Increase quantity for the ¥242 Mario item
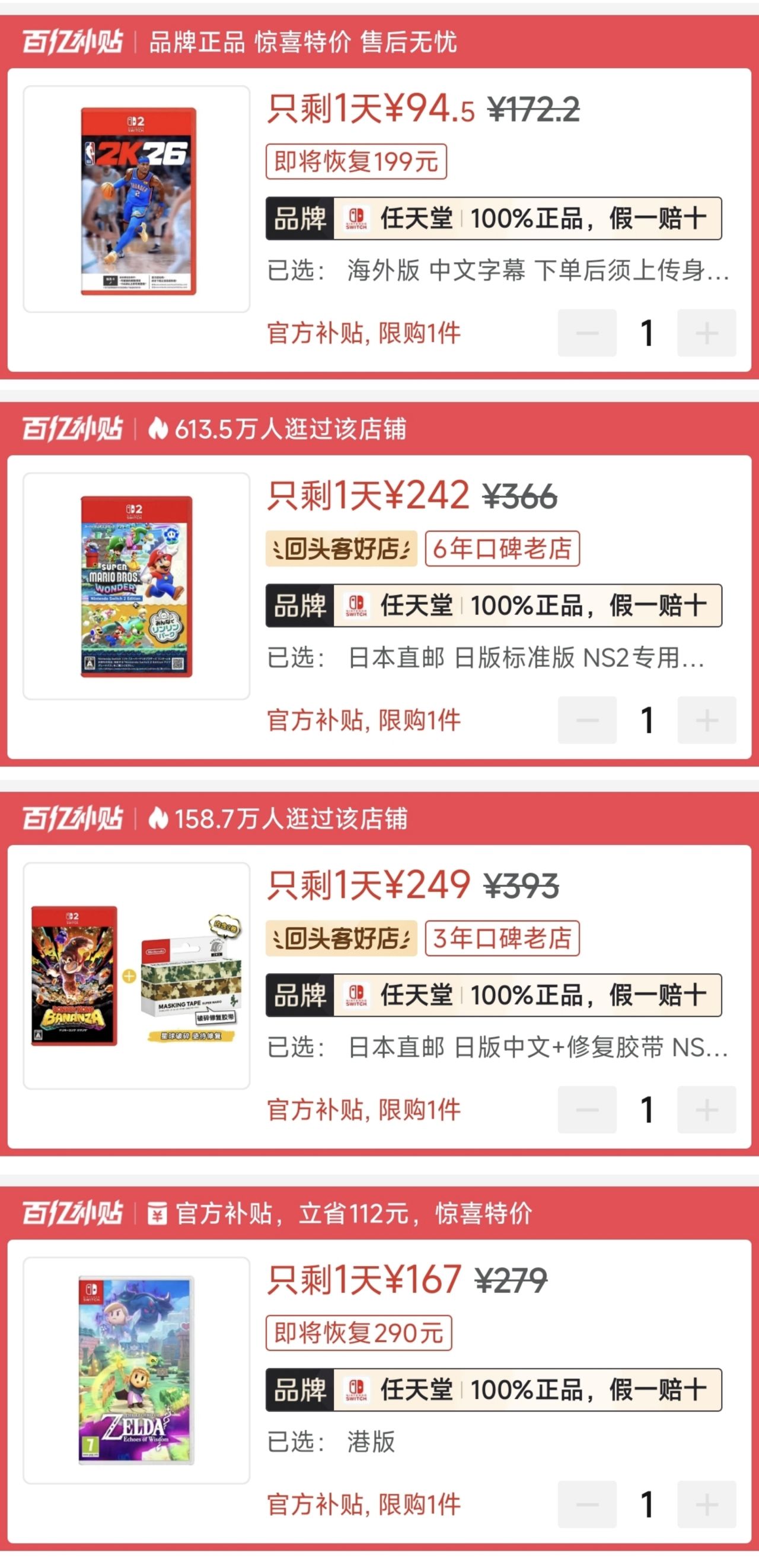The height and width of the screenshot is (1568, 759). point(706,720)
